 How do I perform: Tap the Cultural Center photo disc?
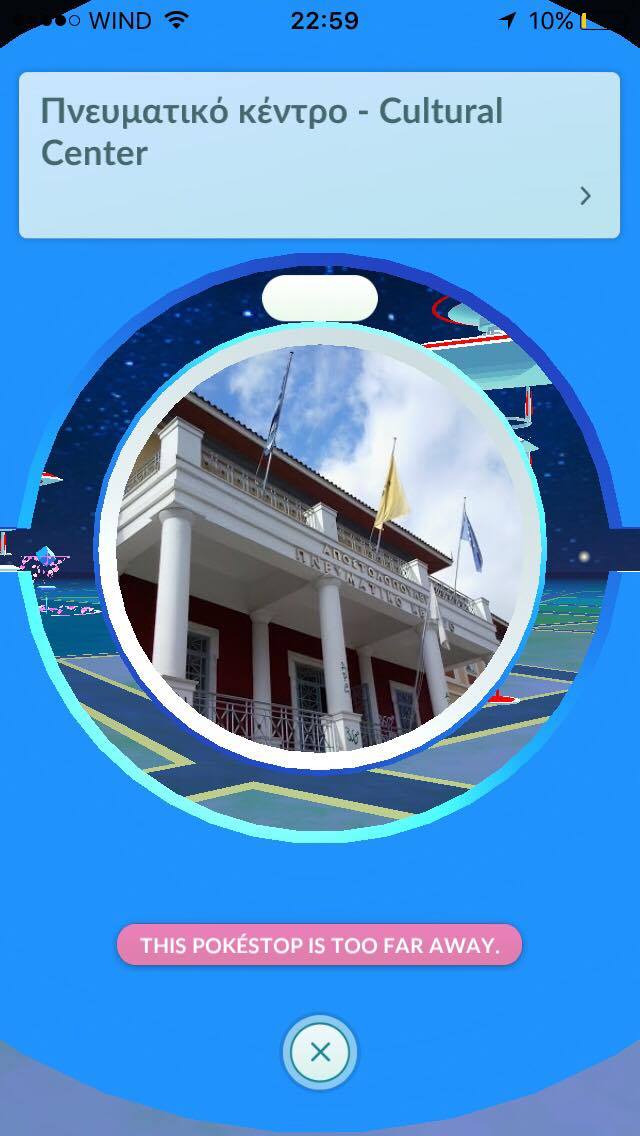click(x=322, y=550)
